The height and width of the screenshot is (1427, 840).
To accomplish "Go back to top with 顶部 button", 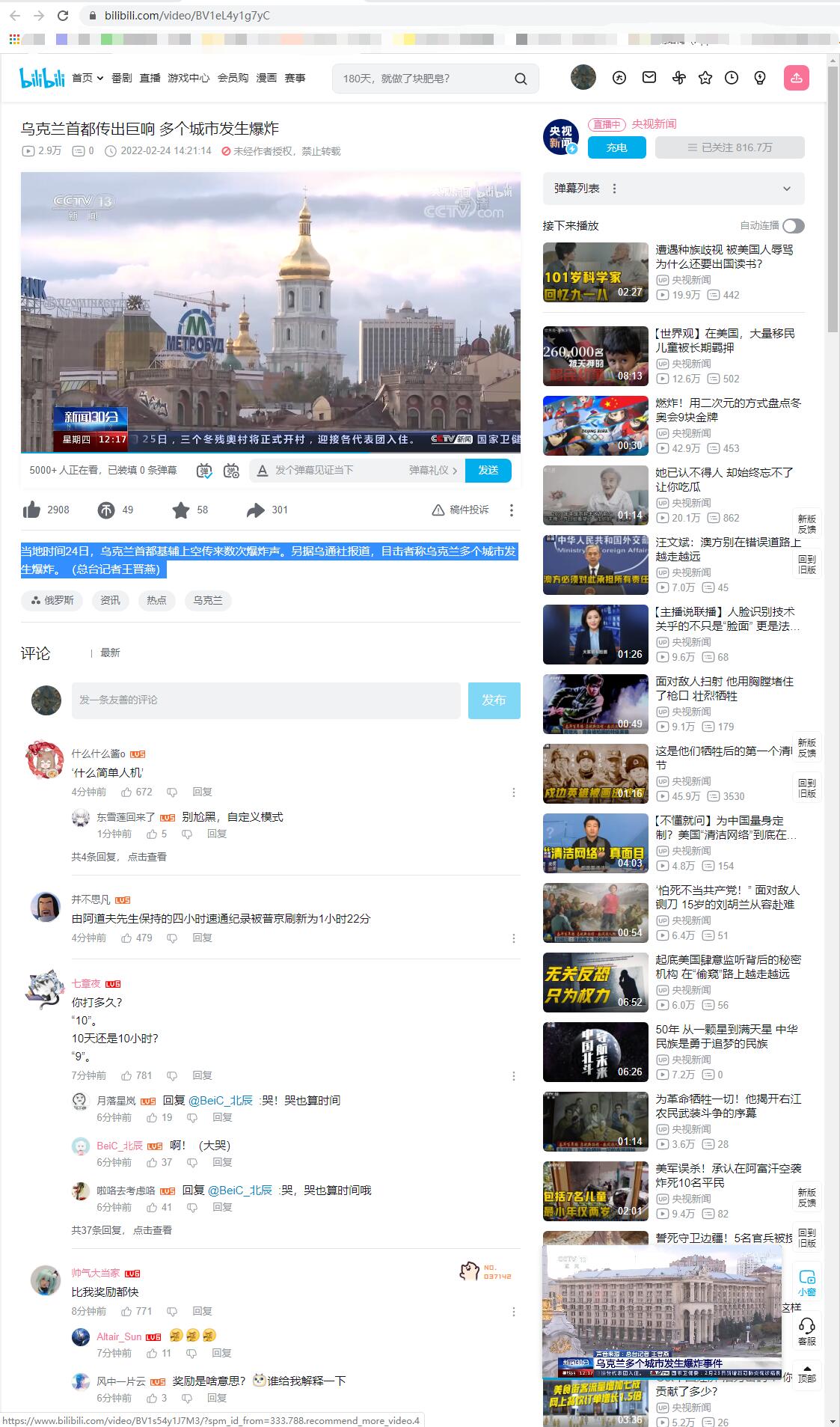I will 806,1372.
